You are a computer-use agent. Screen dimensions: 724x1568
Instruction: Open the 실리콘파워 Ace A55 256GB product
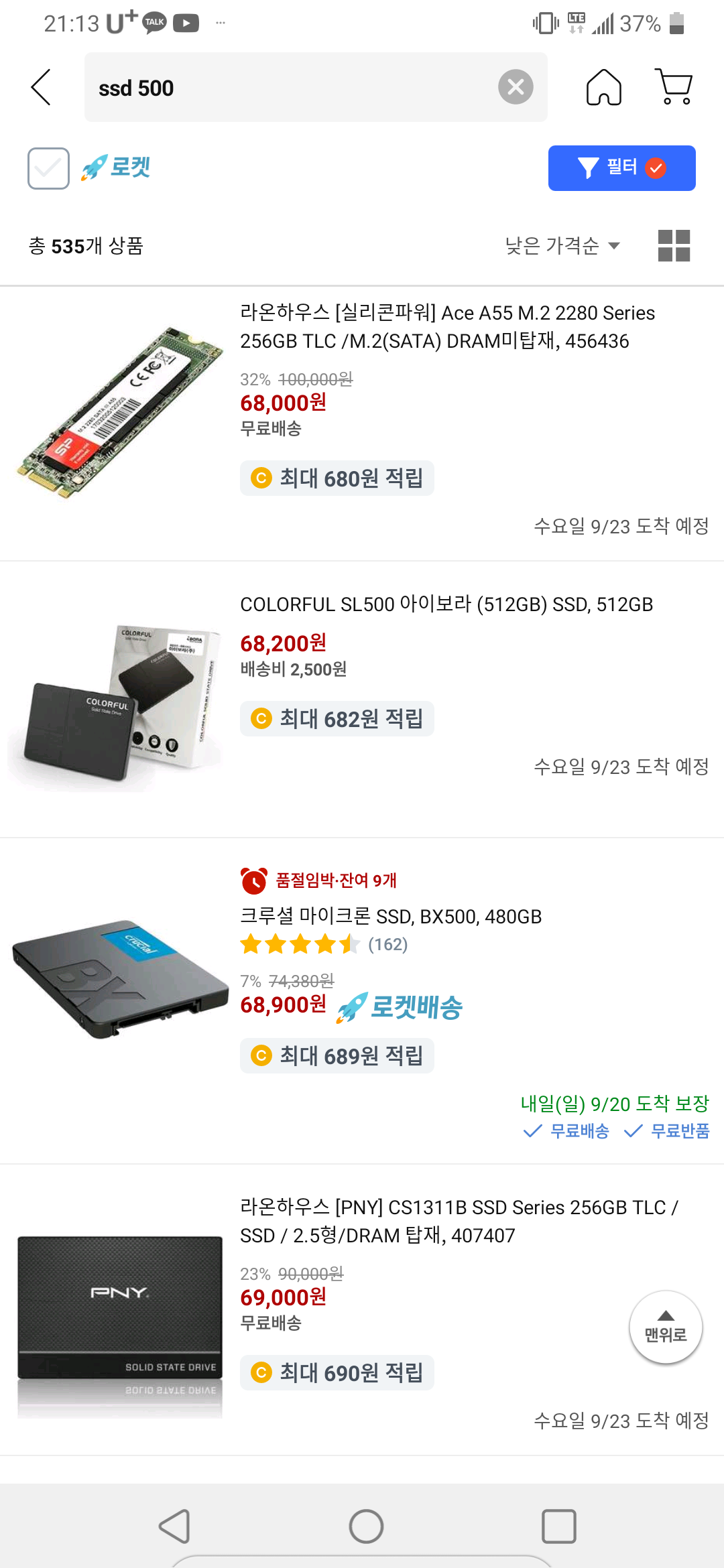tap(362, 423)
